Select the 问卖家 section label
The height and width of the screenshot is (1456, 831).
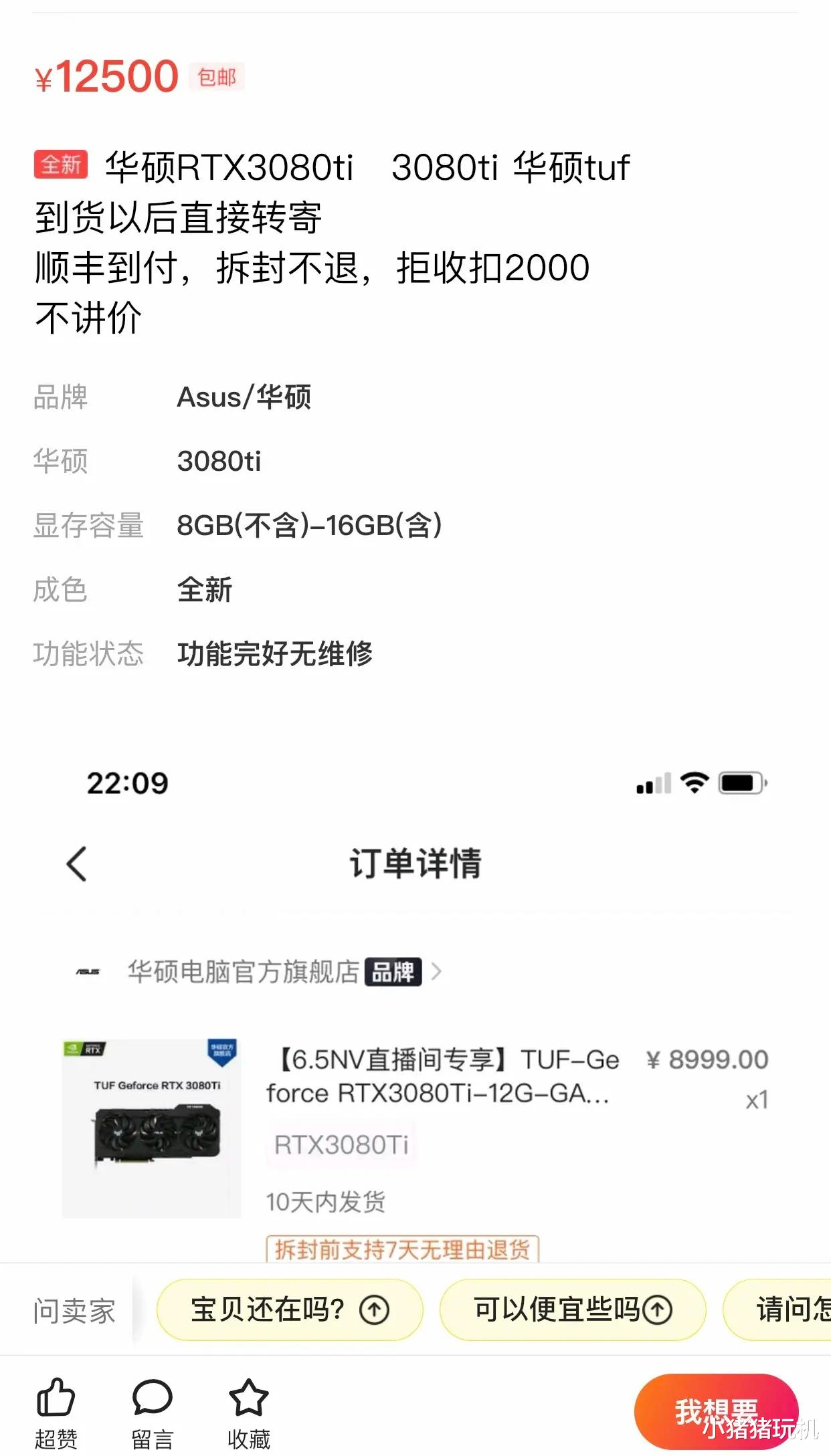tap(75, 1309)
